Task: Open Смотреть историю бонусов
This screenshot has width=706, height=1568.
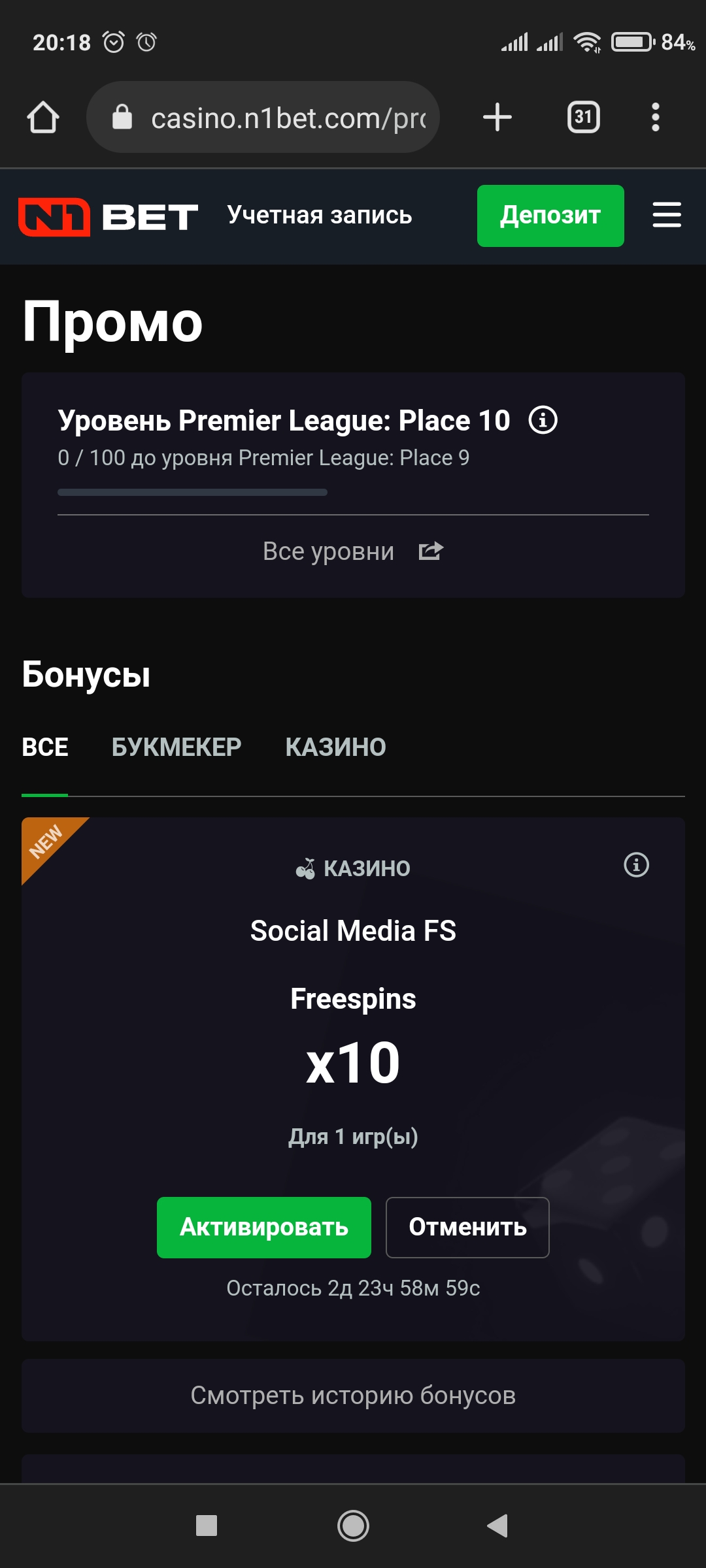Action: pos(353,1396)
